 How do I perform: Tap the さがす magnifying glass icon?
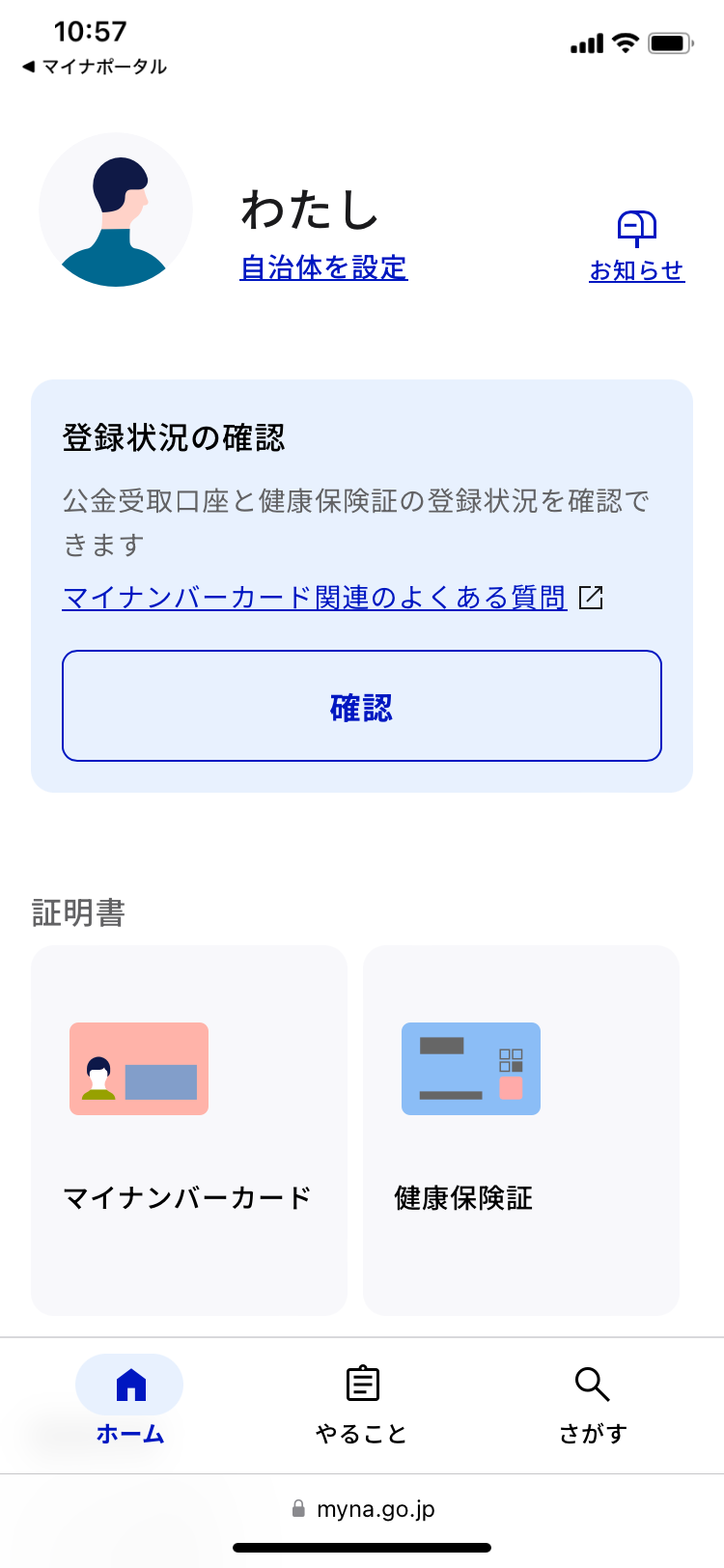pyautogui.click(x=591, y=1384)
